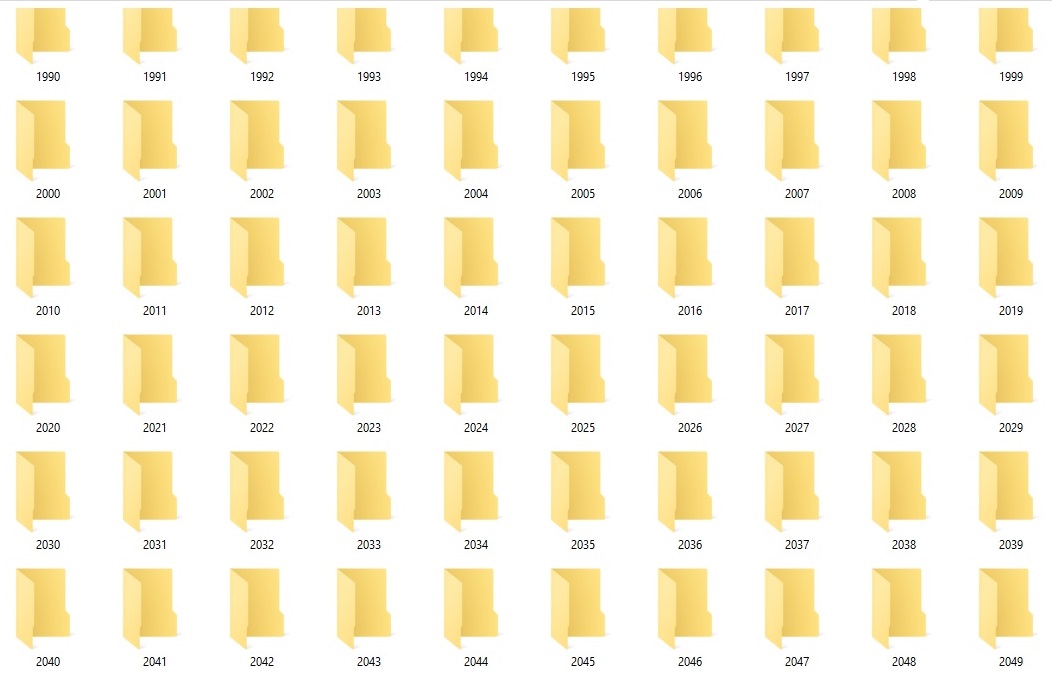This screenshot has width=1052, height=675.
Task: Tap the folder labeled 2019
Action: (1007, 257)
